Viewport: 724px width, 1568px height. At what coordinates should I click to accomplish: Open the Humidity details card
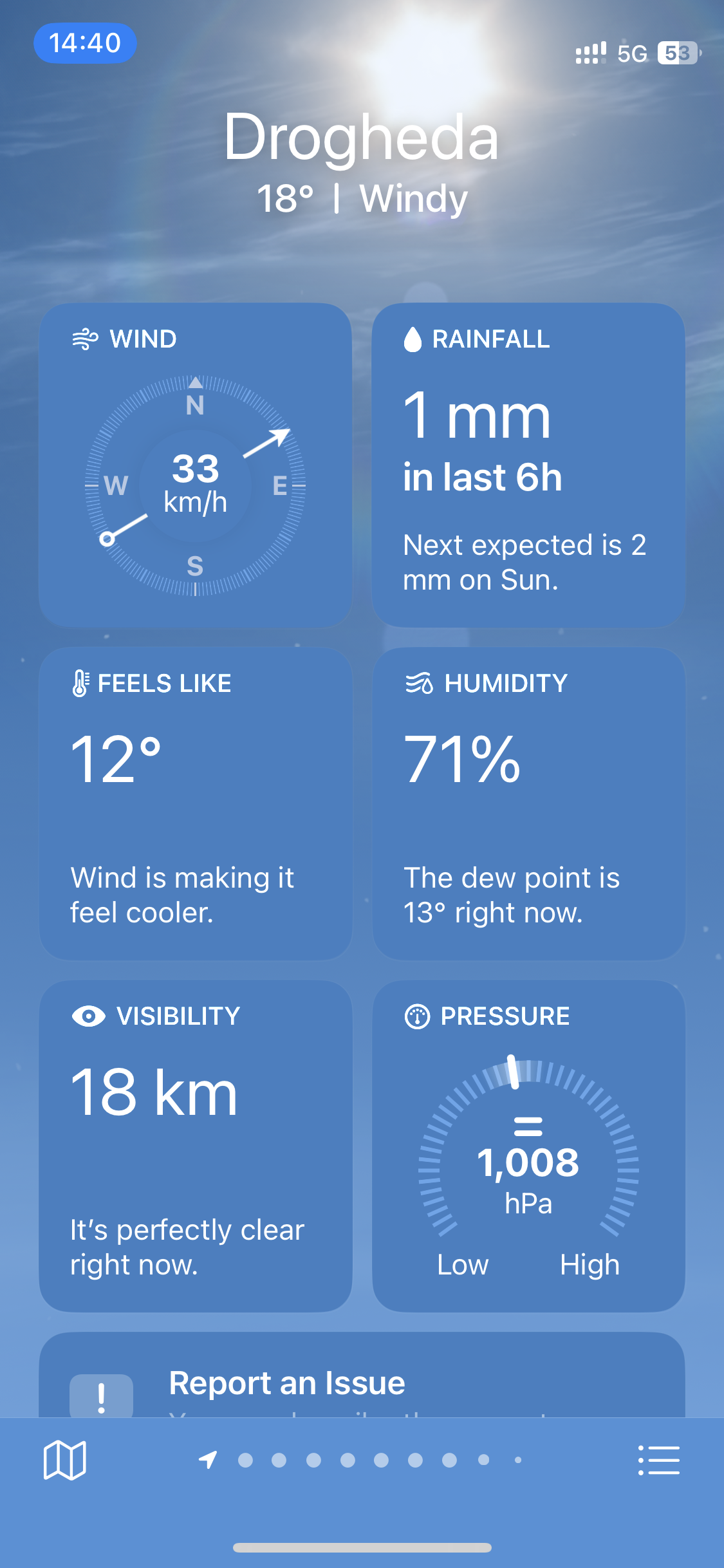click(x=528, y=804)
